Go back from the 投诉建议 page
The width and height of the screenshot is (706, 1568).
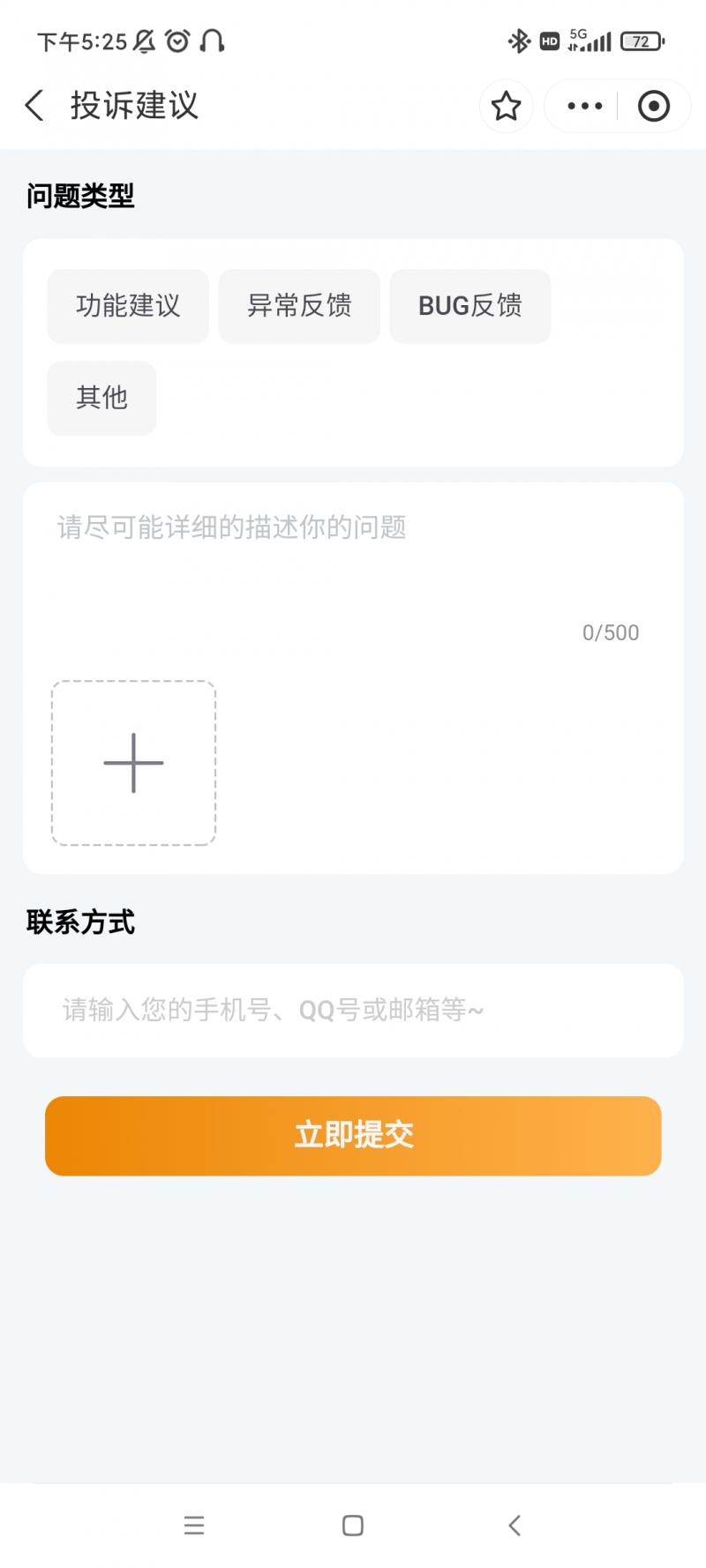point(34,106)
